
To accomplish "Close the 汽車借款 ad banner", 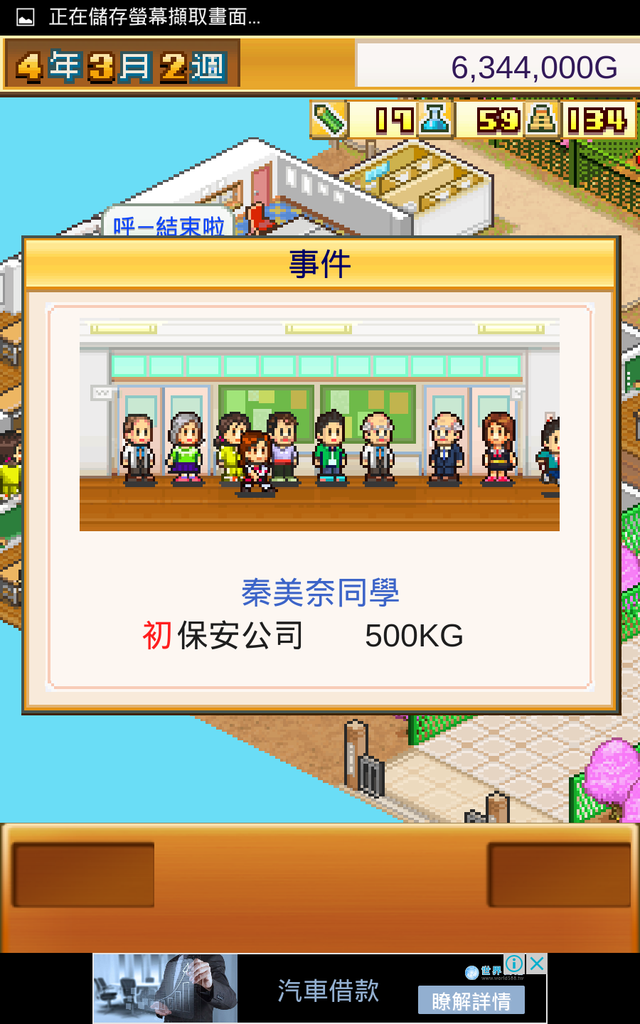I will pyautogui.click(x=537, y=964).
